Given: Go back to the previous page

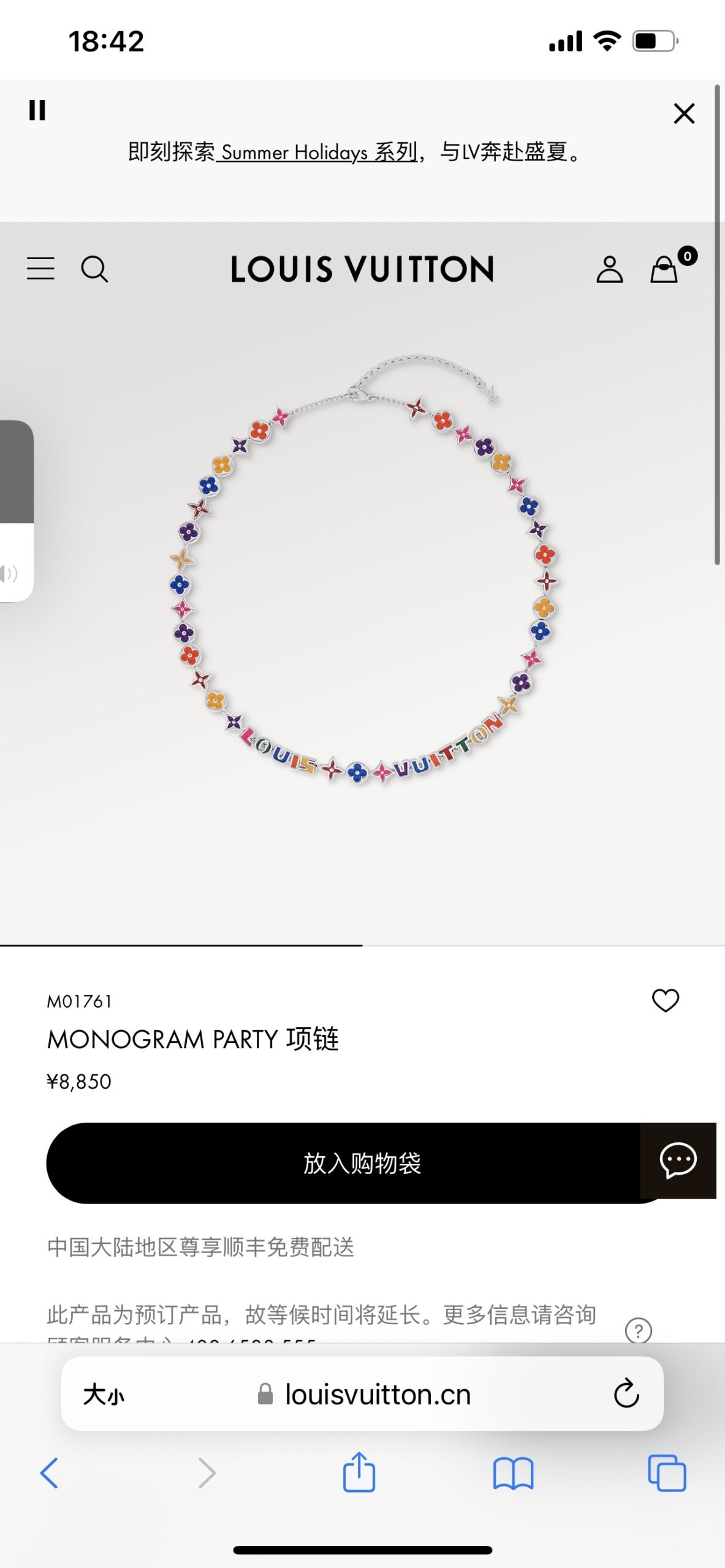Looking at the screenshot, I should 49,1473.
